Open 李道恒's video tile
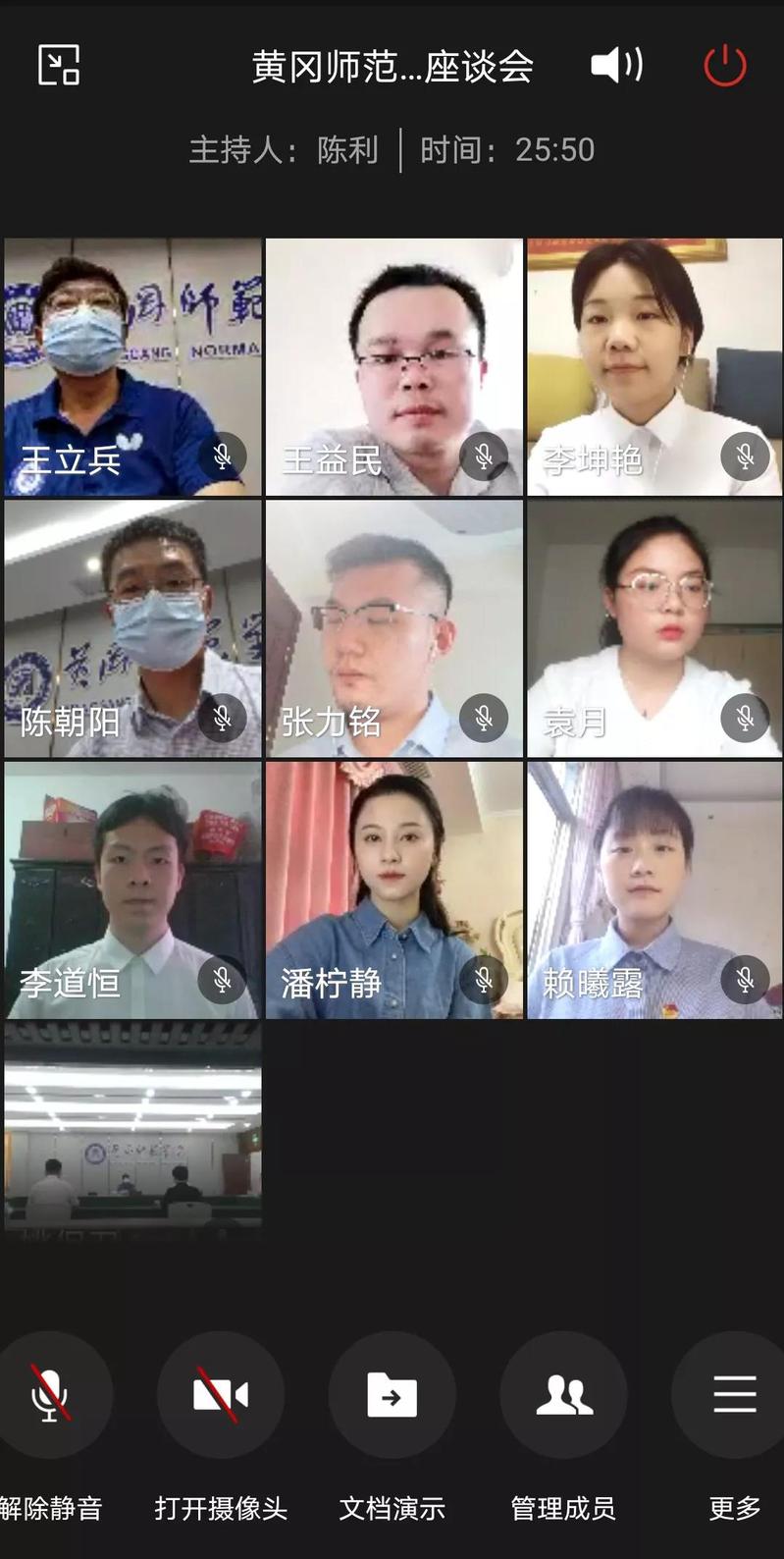The image size is (784, 1559). click(132, 889)
